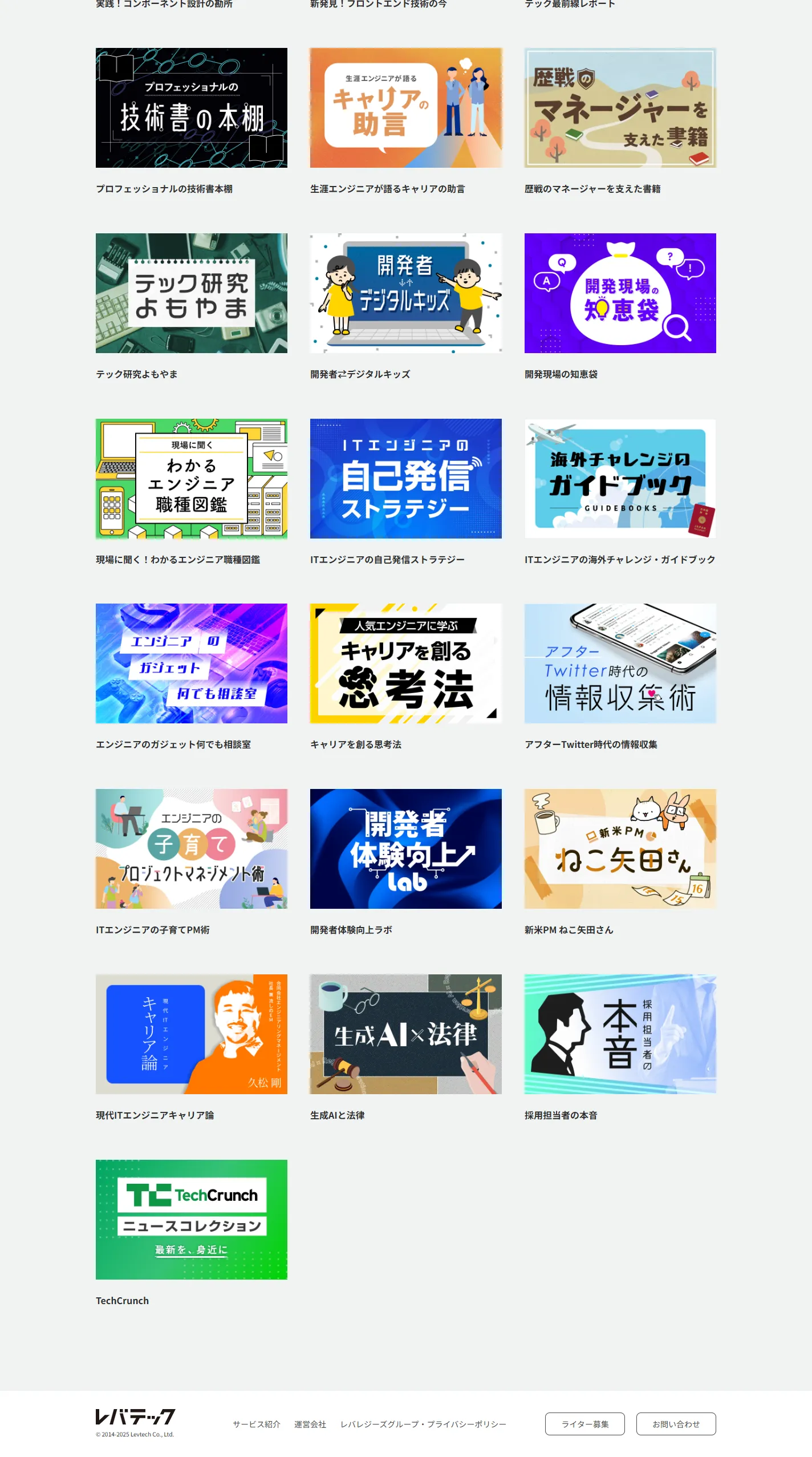Open テック研究よもやま series
The image size is (812, 1457).
click(x=191, y=293)
